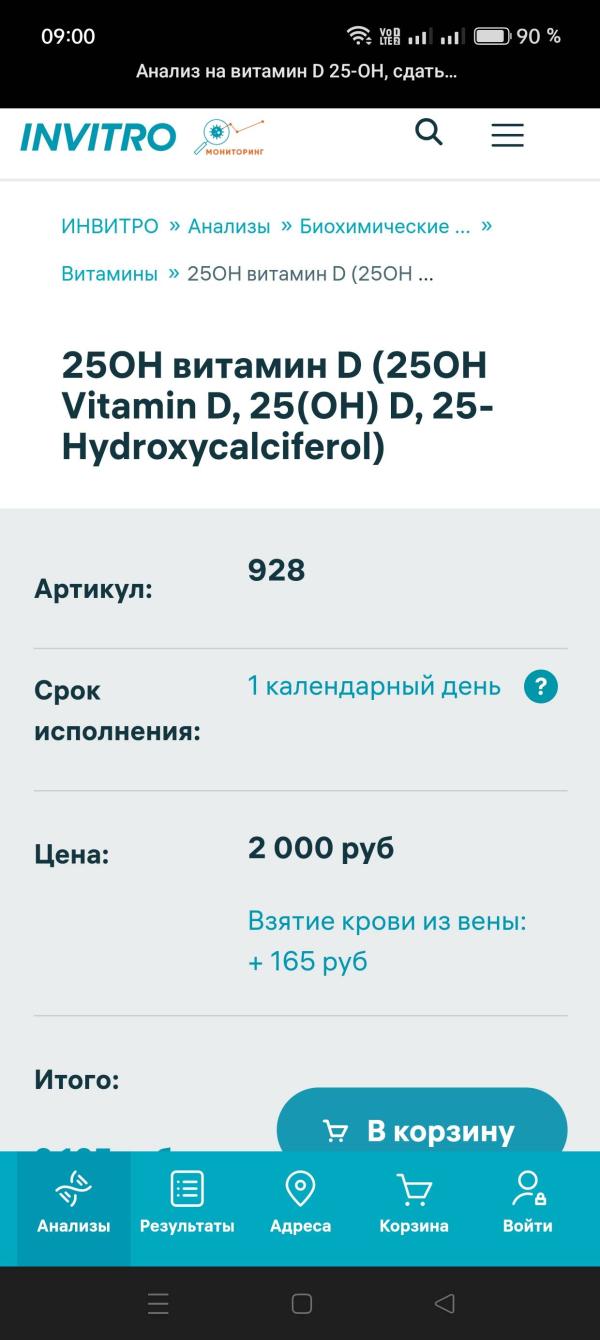Screen dimensions: 600x1340
Task: Open the hamburger menu
Action: tap(507, 136)
